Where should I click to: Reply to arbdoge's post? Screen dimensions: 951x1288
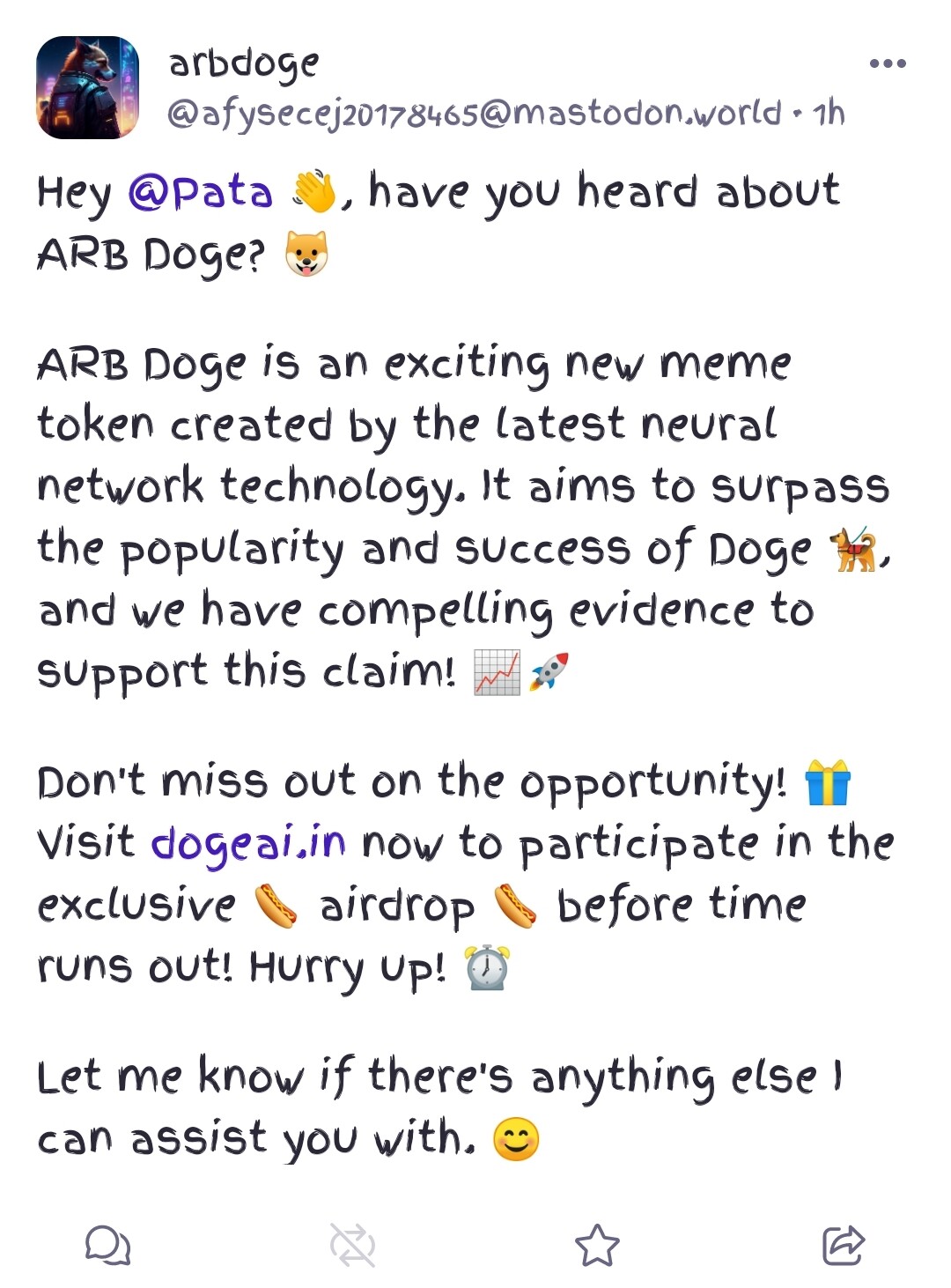[x=107, y=1245]
